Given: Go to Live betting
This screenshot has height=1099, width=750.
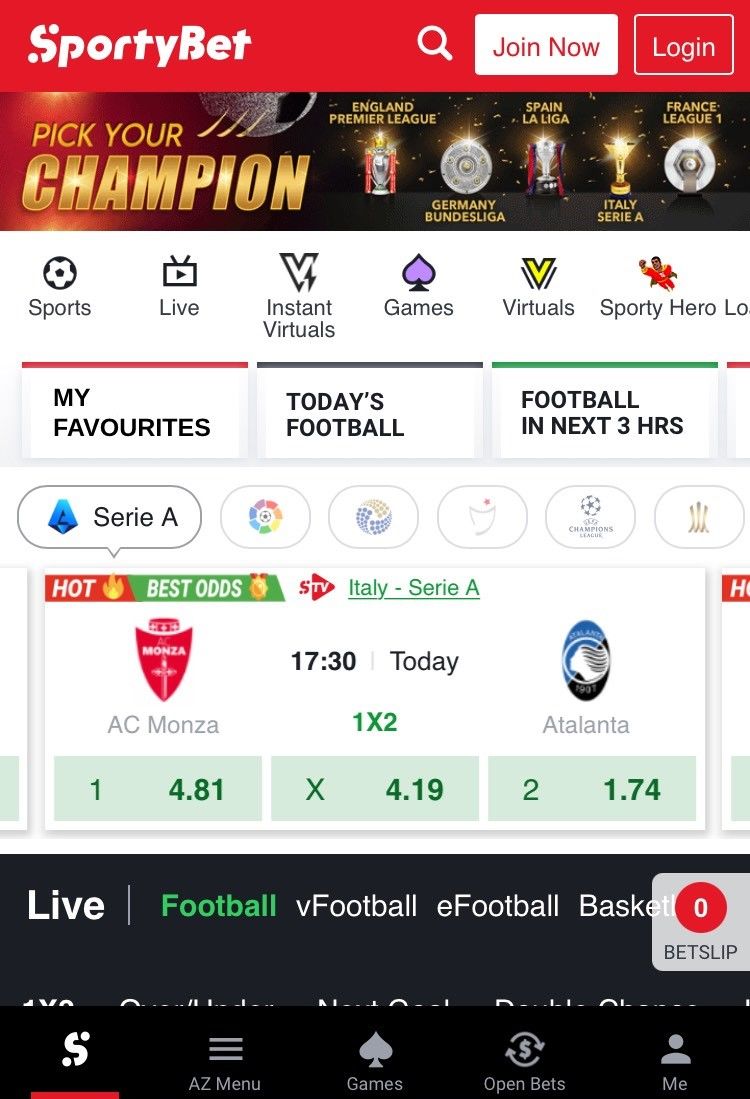Looking at the screenshot, I should 179,287.
